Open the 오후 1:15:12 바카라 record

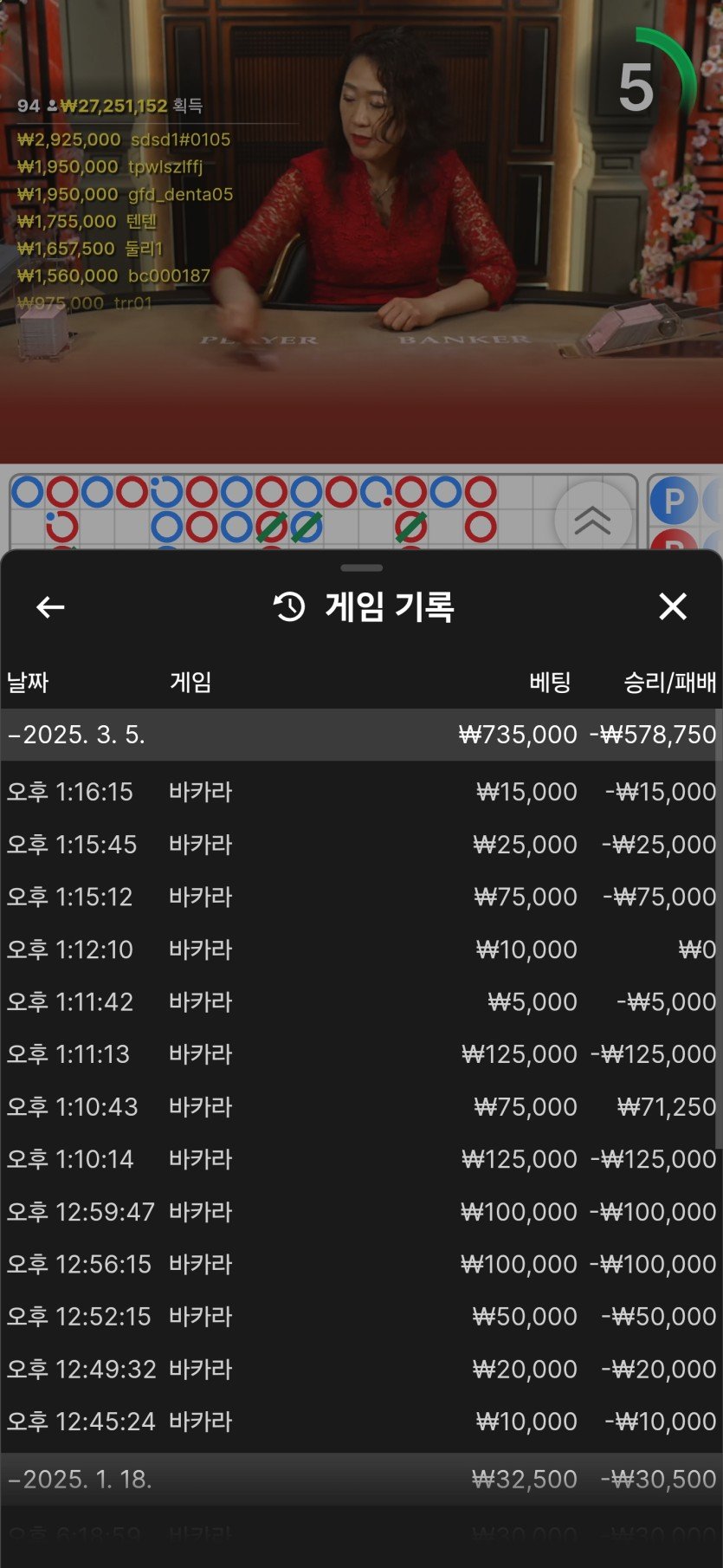[x=361, y=897]
